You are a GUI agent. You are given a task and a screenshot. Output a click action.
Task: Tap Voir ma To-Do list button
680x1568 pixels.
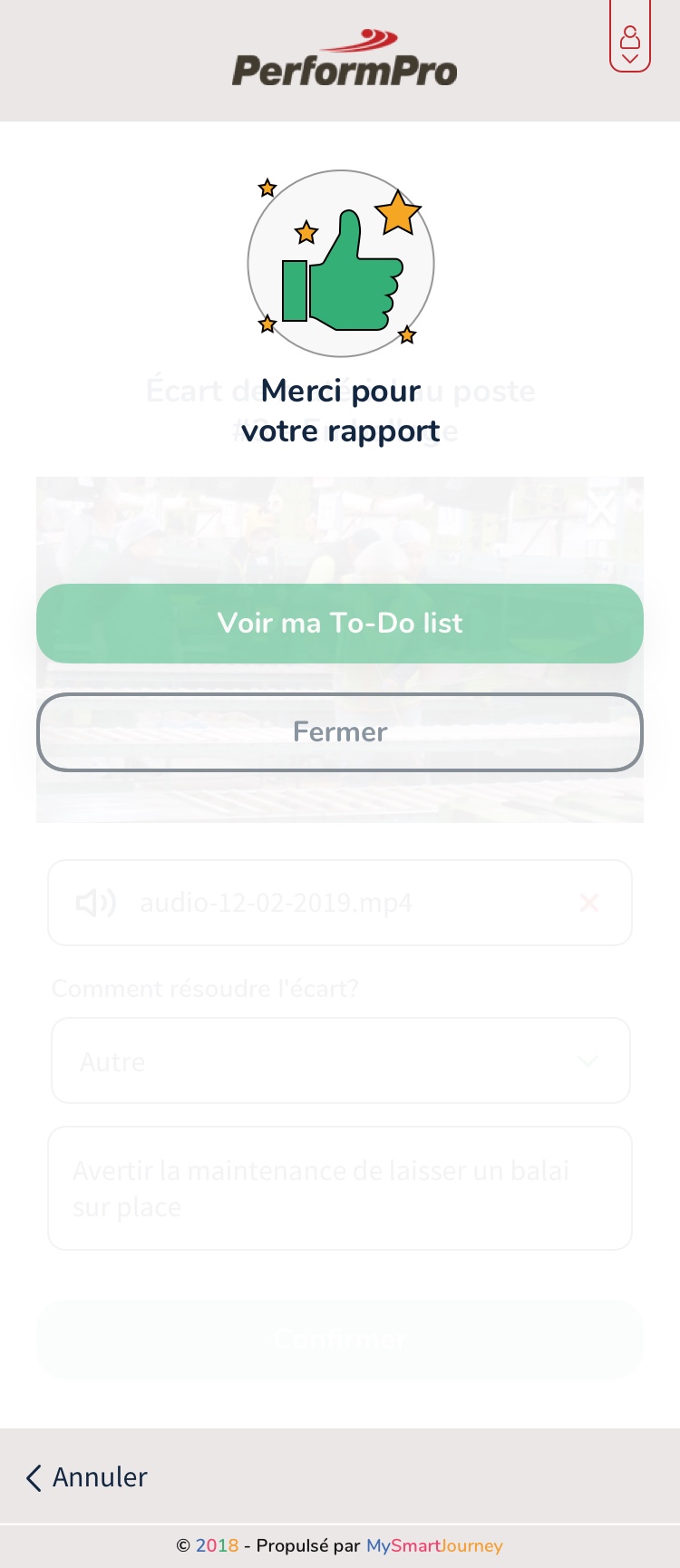340,624
